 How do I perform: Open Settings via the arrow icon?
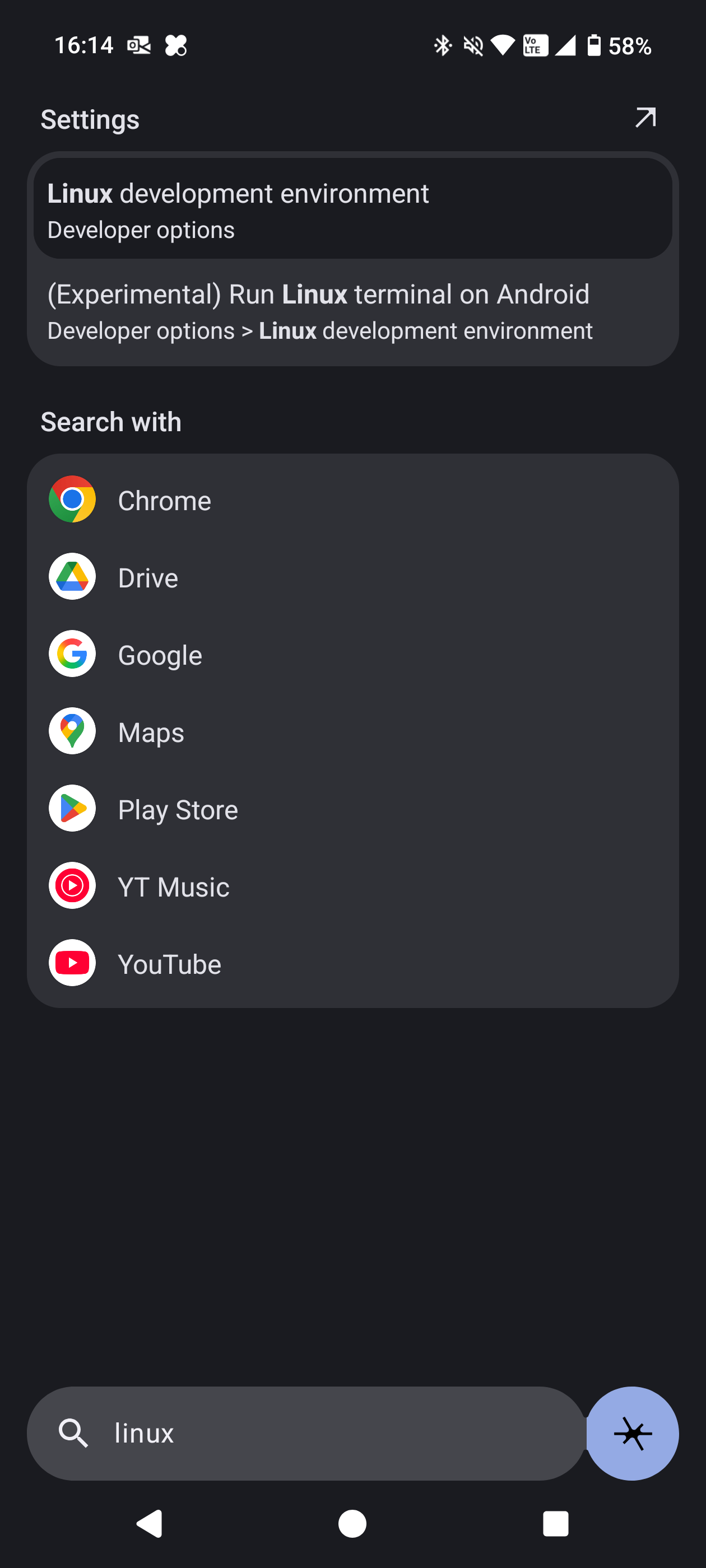[645, 118]
